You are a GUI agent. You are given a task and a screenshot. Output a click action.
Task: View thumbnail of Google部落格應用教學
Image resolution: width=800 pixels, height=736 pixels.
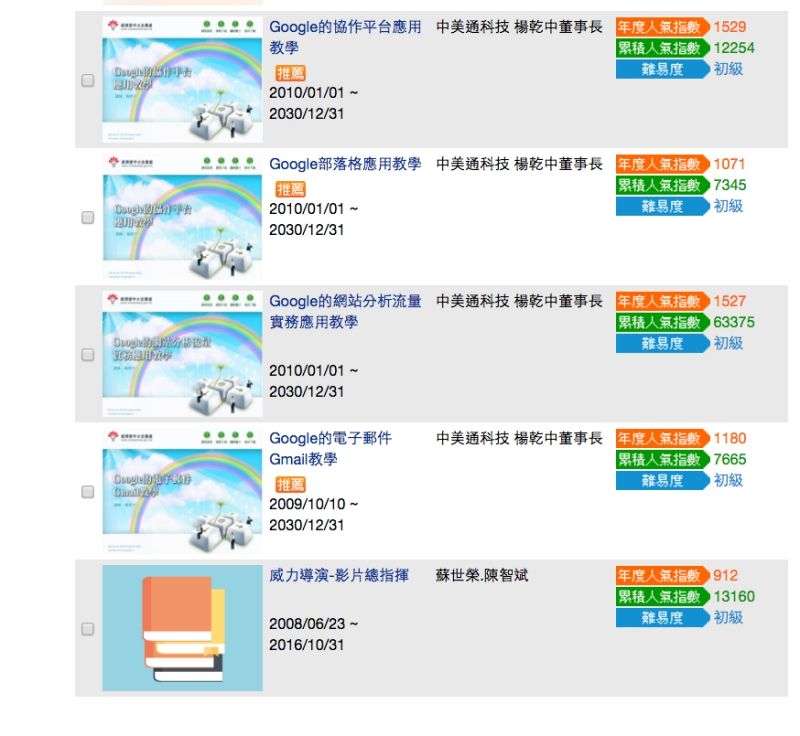point(182,217)
